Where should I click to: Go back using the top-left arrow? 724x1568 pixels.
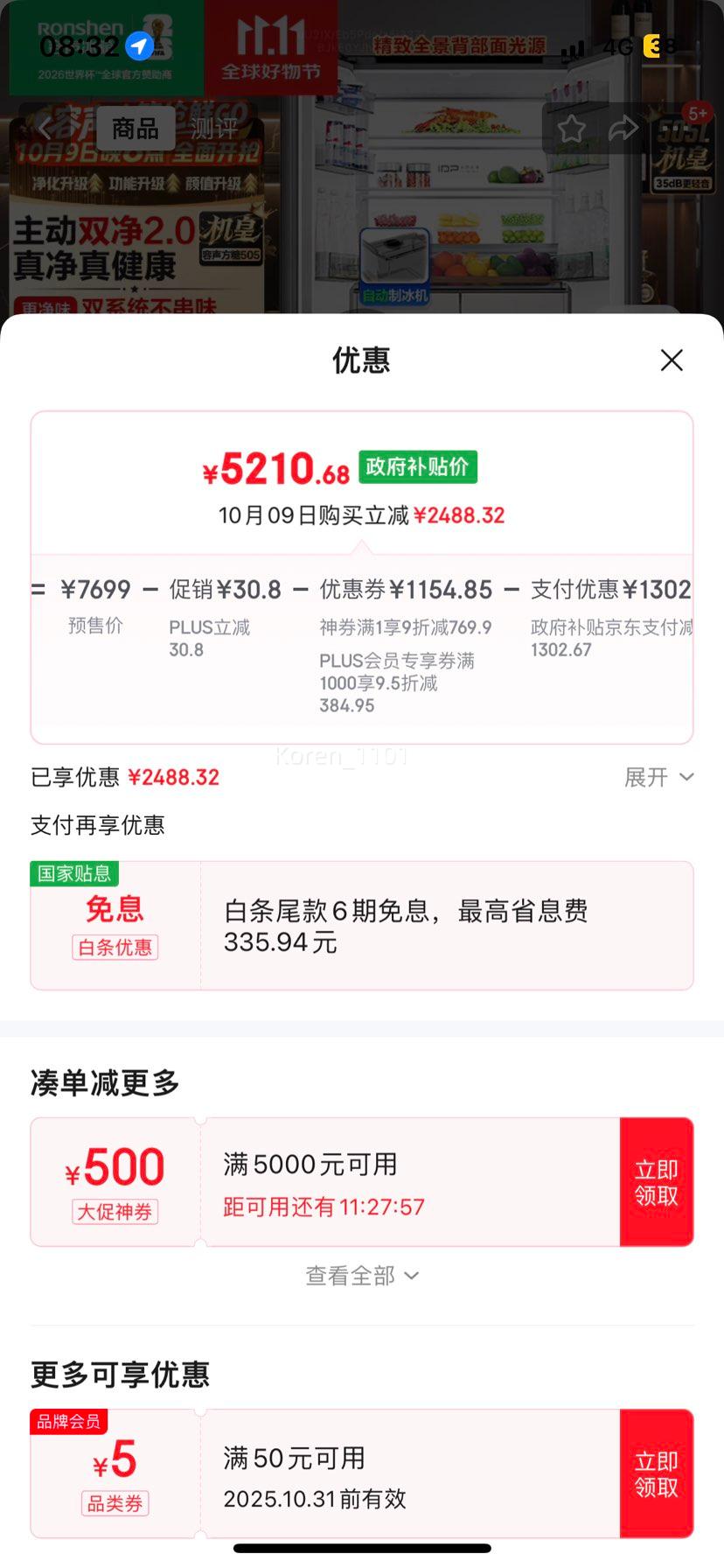coord(45,129)
